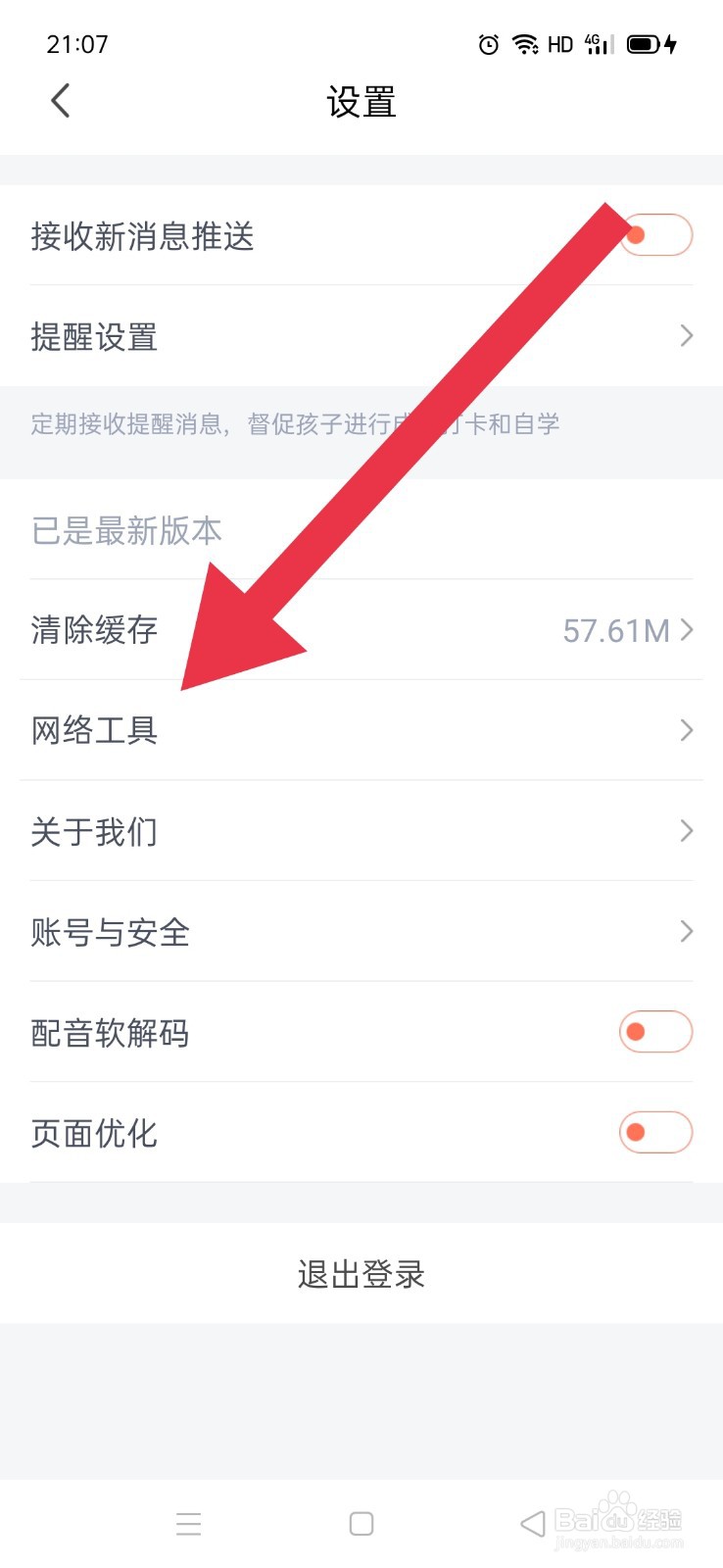The width and height of the screenshot is (723, 1568).
Task: Tap the HD indicator icon
Action: pyautogui.click(x=559, y=44)
